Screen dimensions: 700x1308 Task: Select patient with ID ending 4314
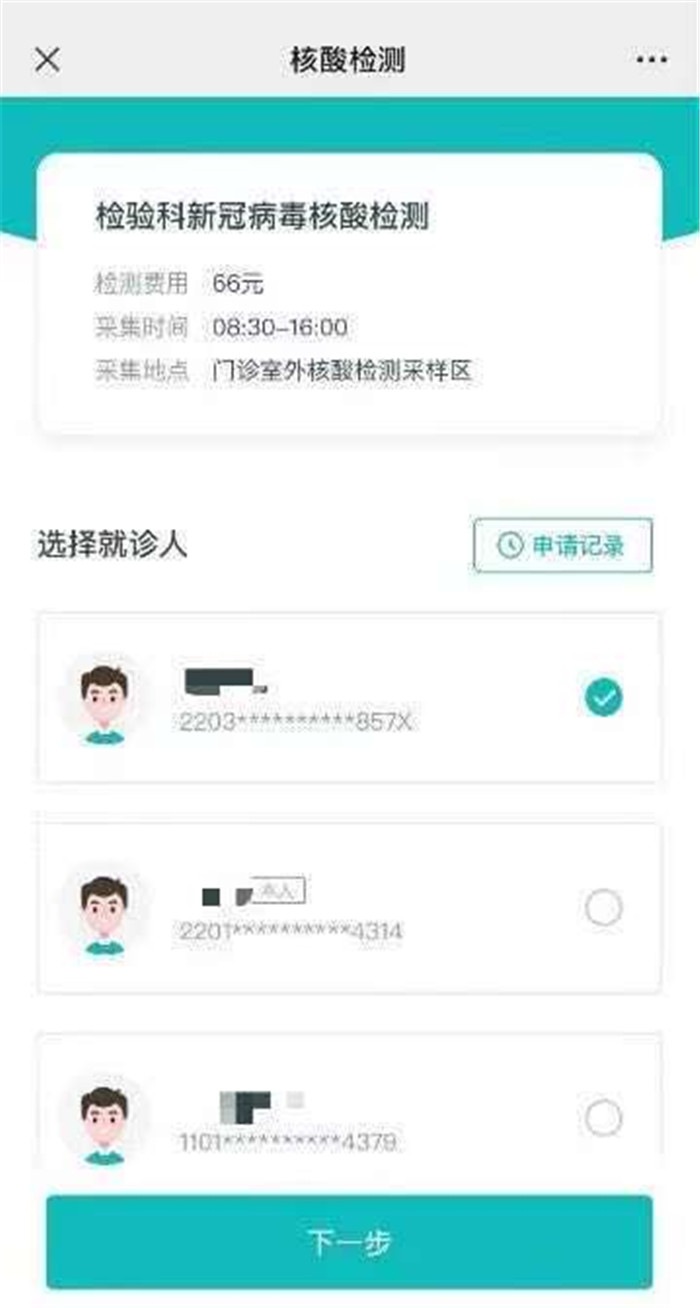(x=603, y=908)
